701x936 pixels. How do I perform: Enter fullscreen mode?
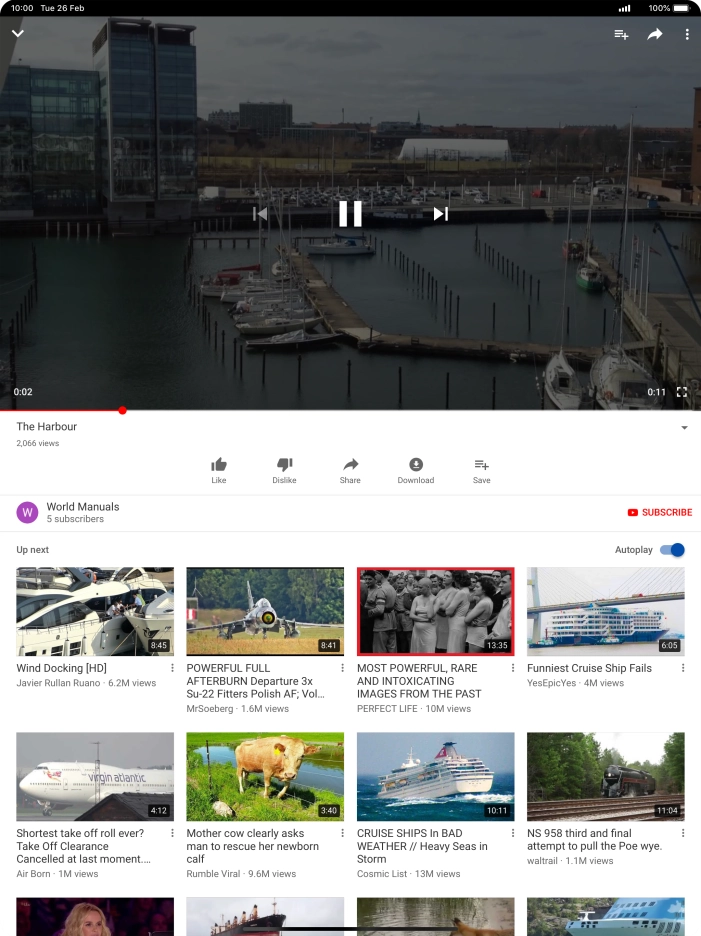pos(682,392)
